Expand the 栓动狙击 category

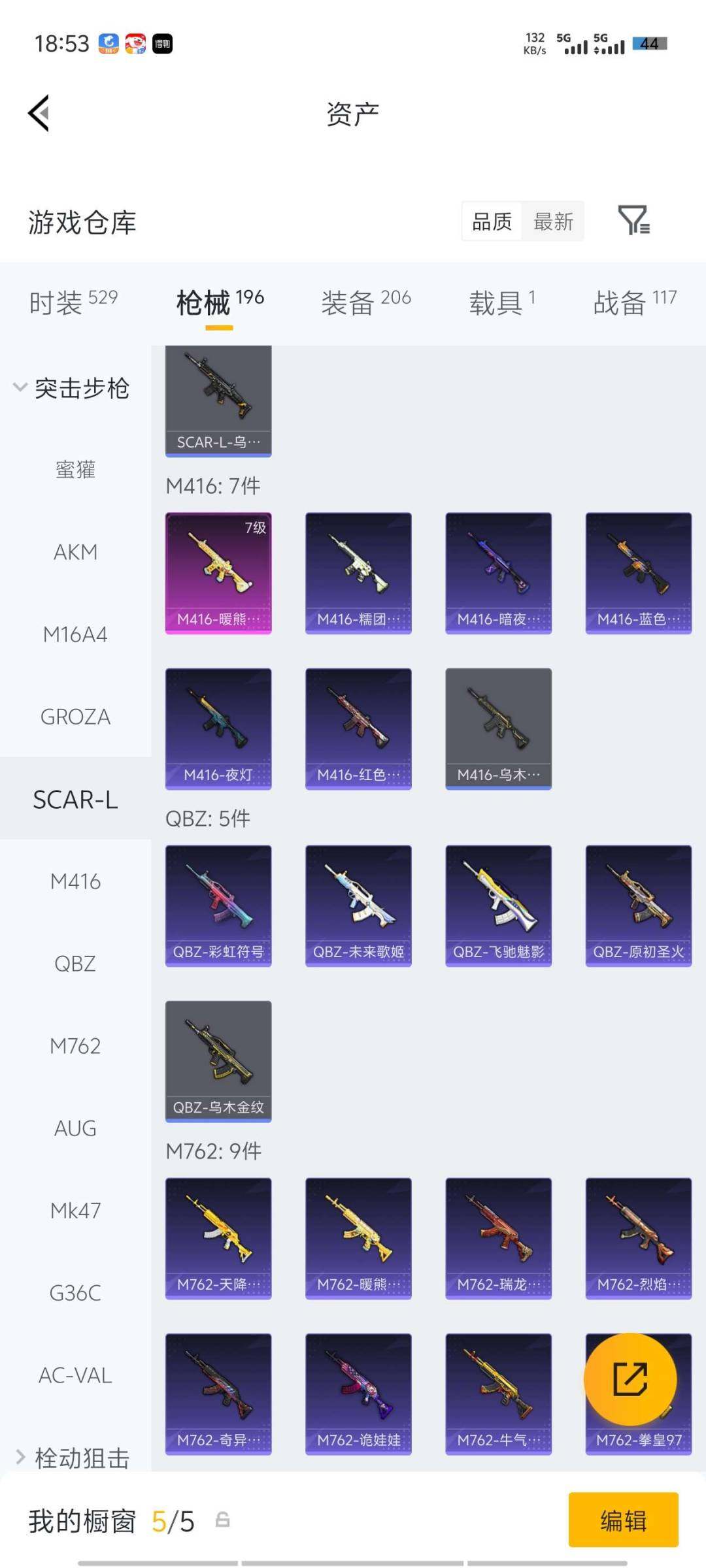point(72,1457)
